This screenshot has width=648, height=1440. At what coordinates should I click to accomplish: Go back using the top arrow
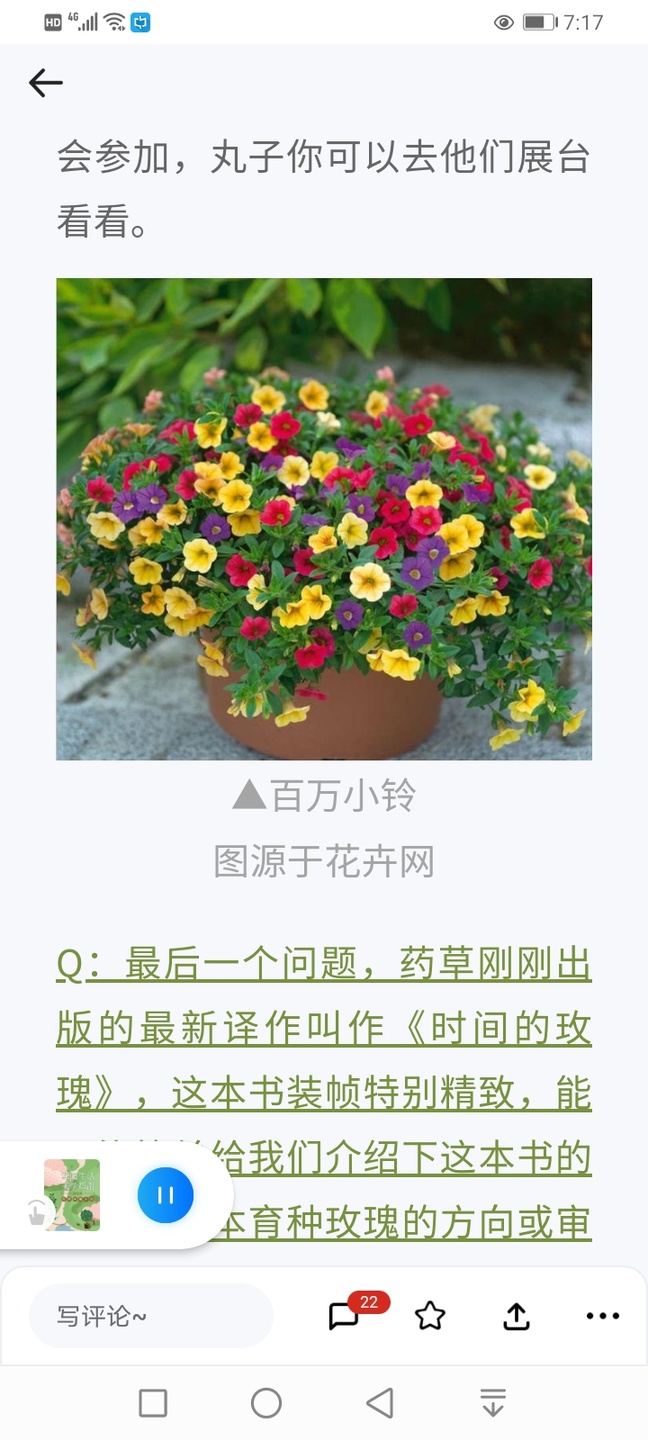tap(46, 83)
